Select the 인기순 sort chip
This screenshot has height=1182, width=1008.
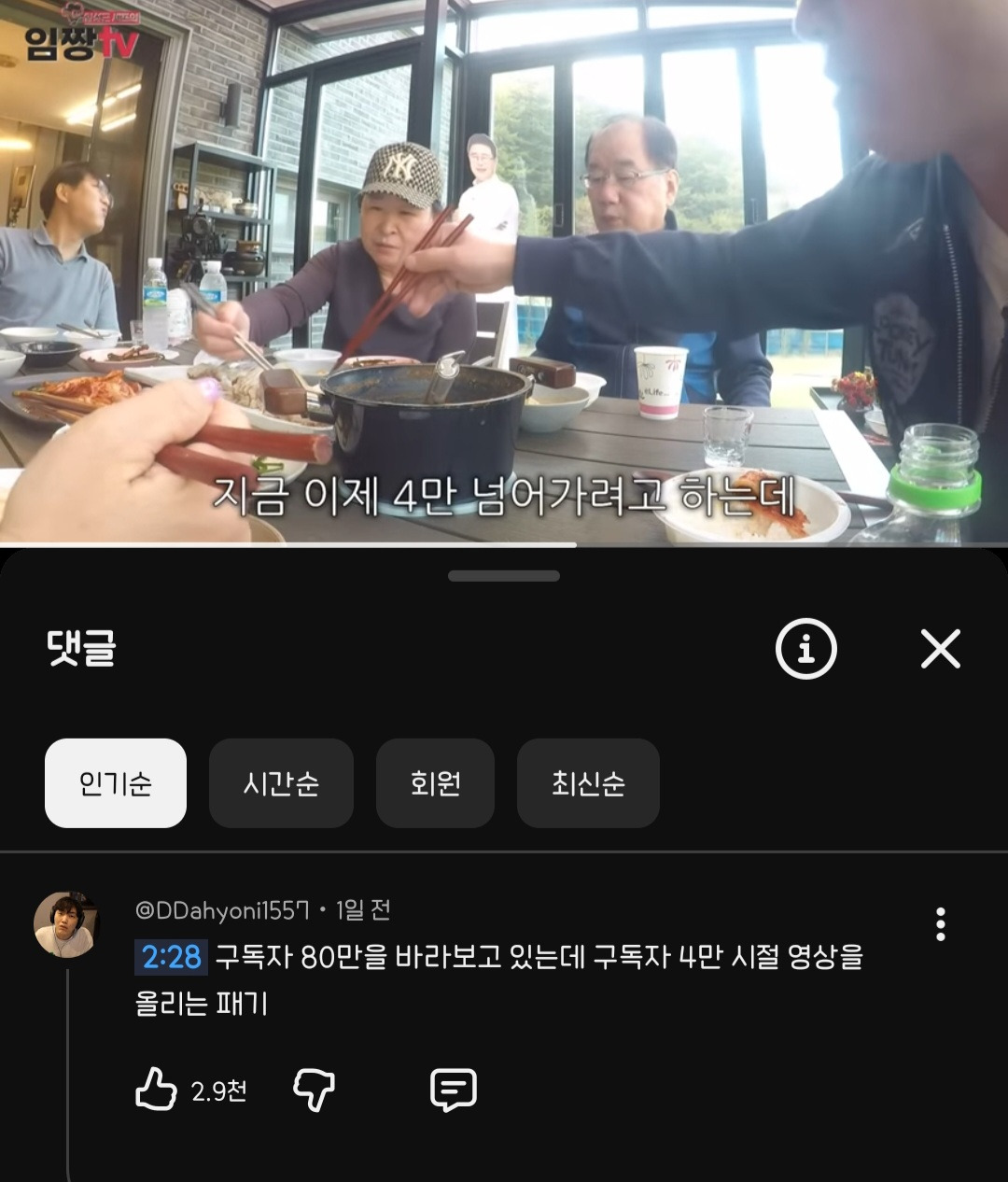coord(116,783)
